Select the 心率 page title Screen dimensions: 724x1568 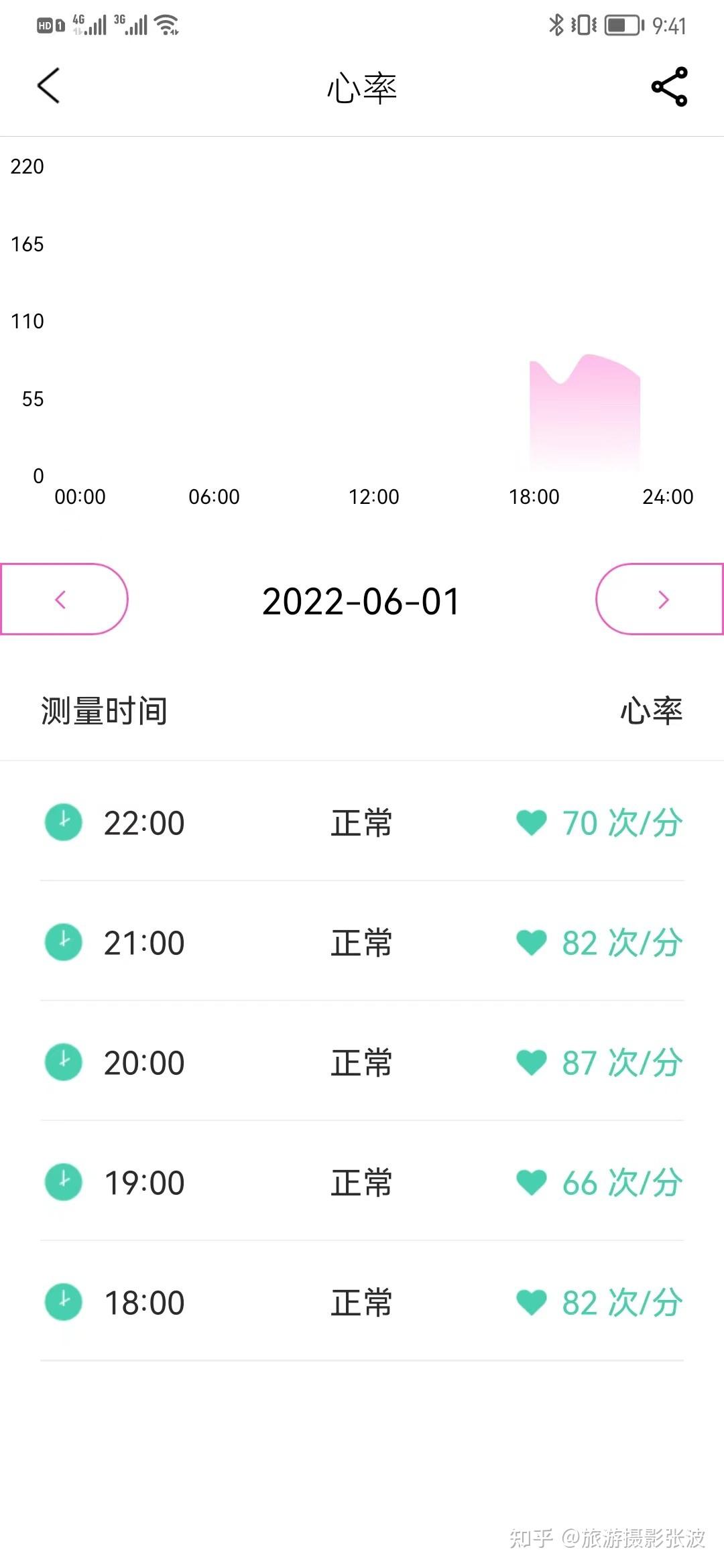coord(361,87)
